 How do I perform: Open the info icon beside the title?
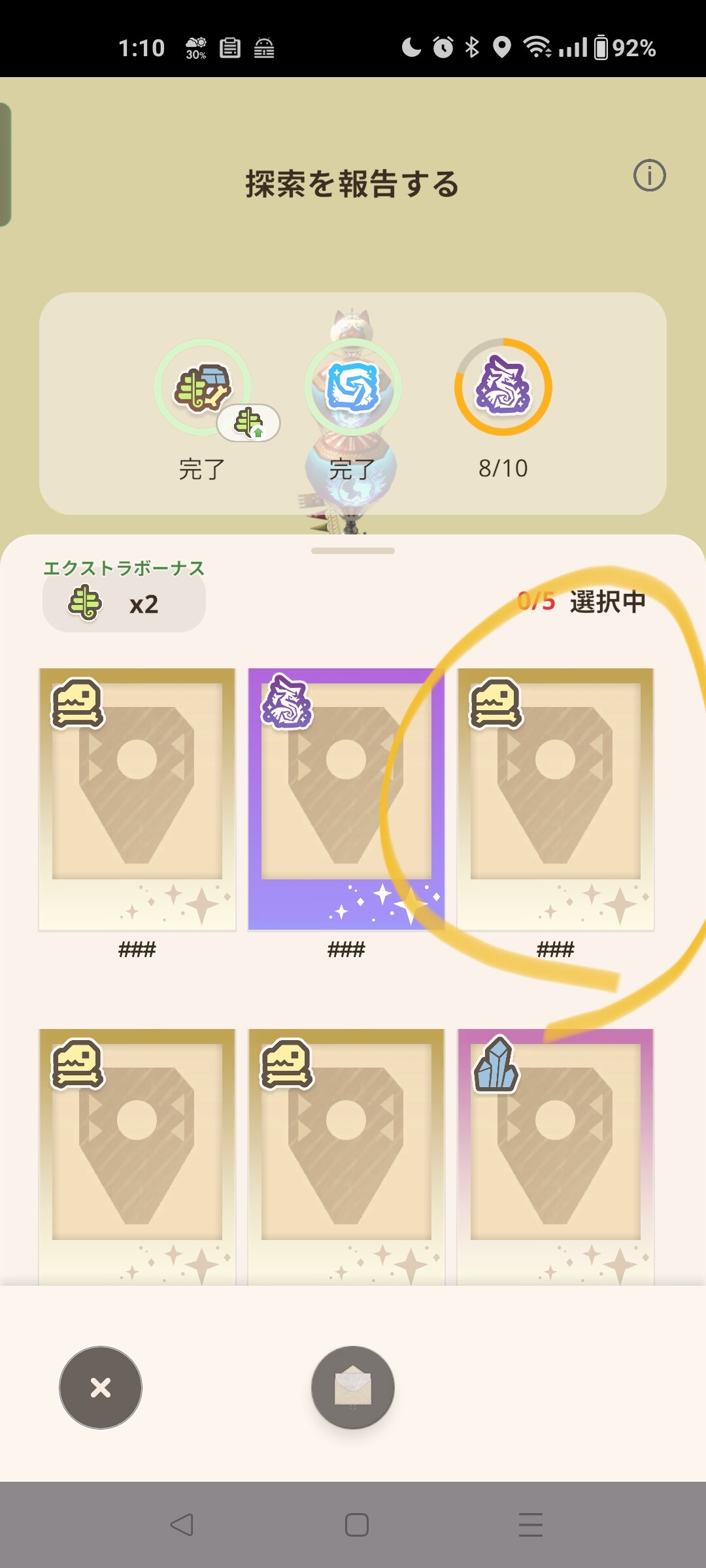[x=649, y=176]
